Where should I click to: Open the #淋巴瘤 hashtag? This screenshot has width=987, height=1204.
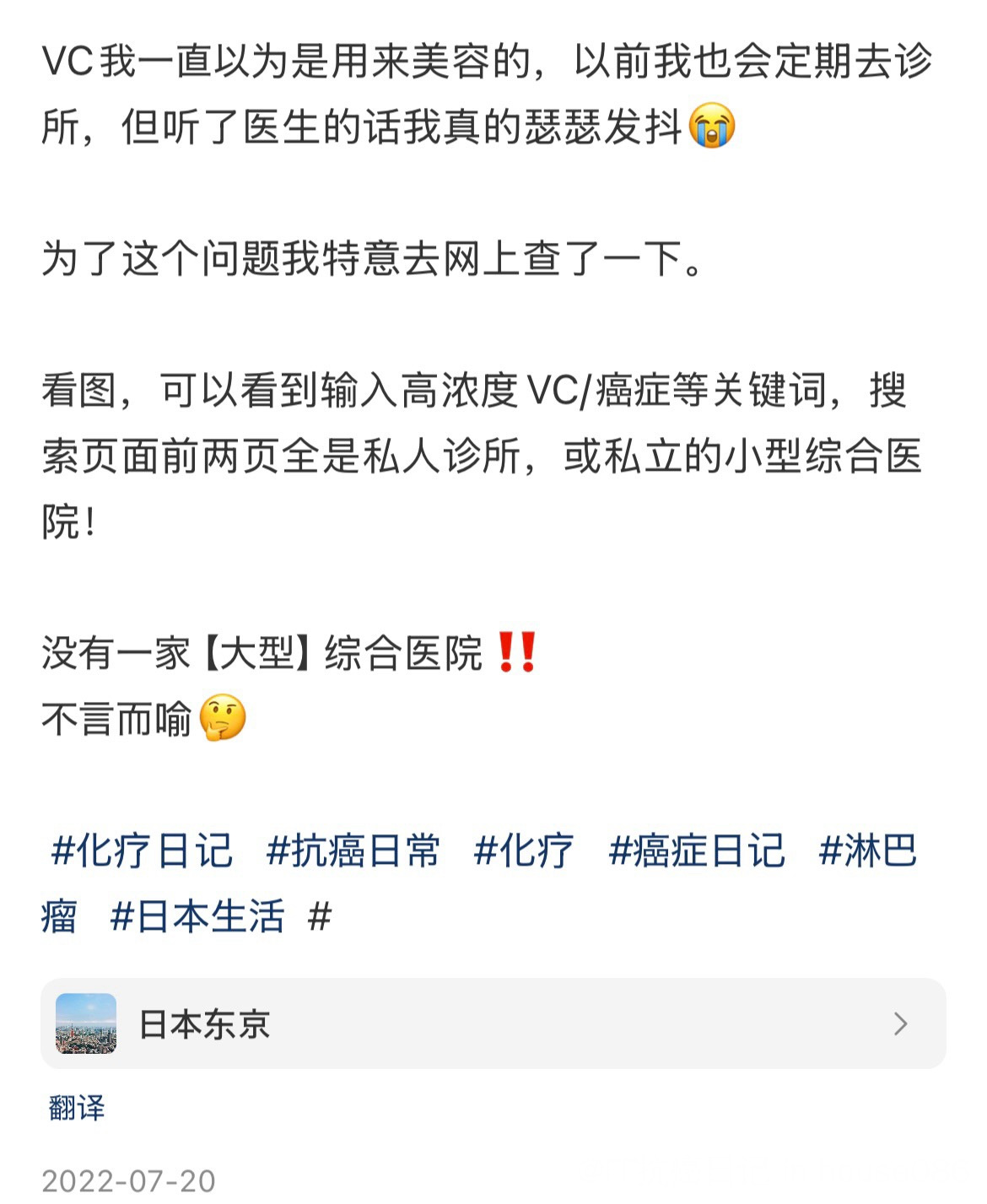tap(867, 850)
